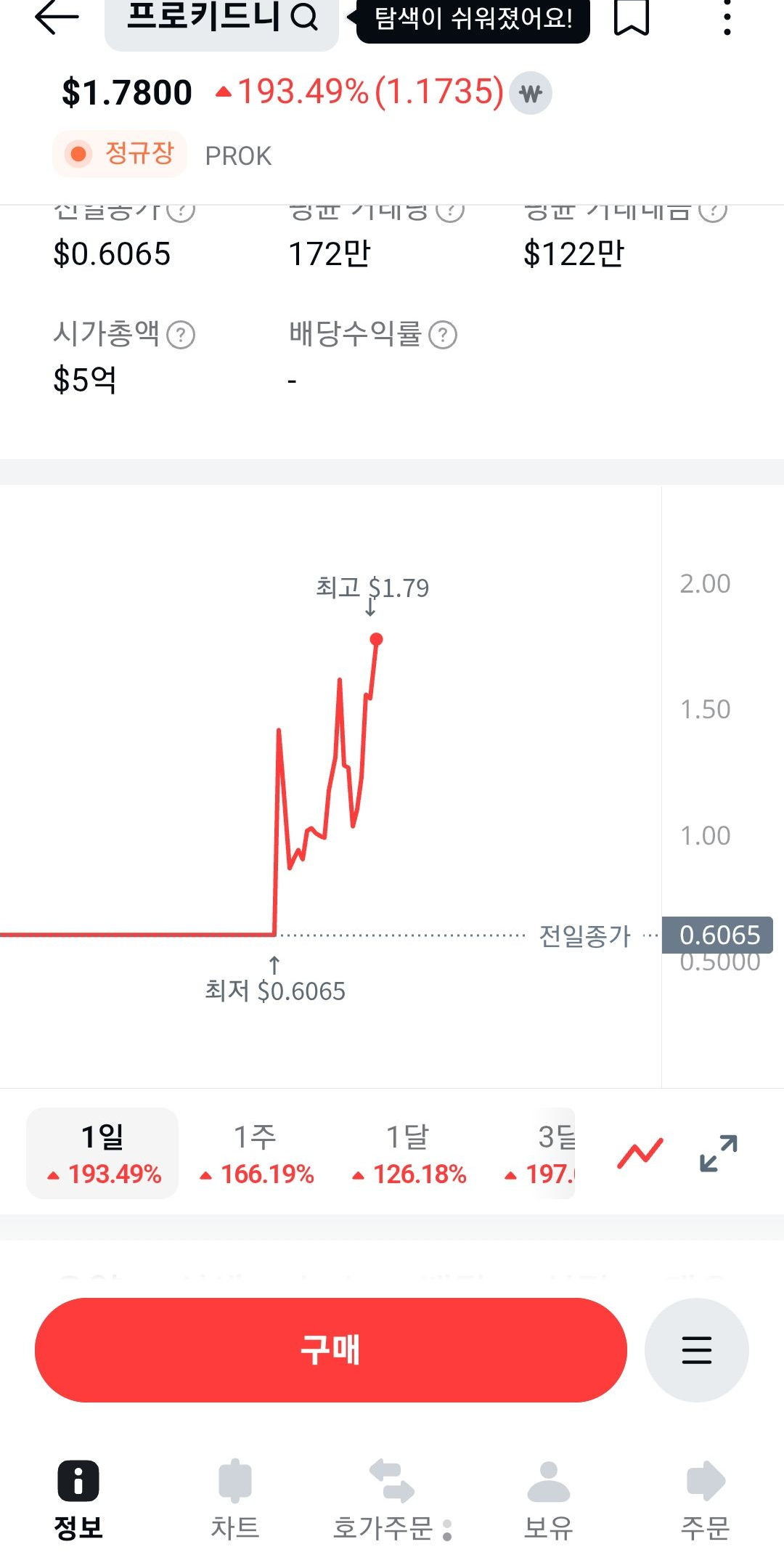Select the 1달 chart period
Screen dimensions: 784x1555
click(408, 1153)
